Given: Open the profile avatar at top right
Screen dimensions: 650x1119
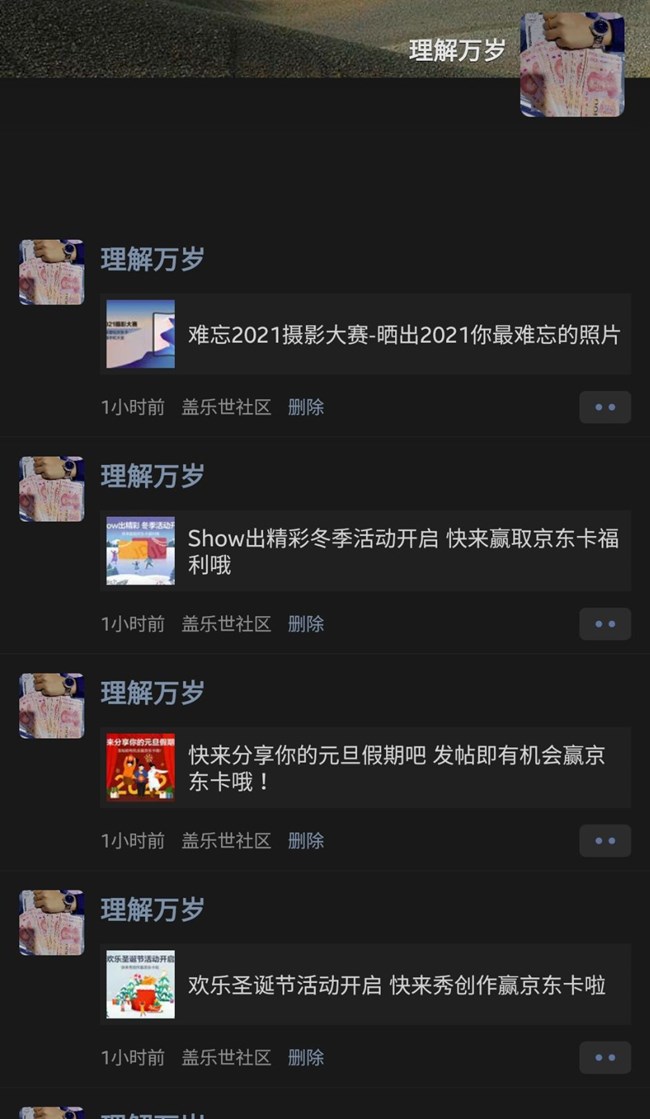Looking at the screenshot, I should (572, 64).
